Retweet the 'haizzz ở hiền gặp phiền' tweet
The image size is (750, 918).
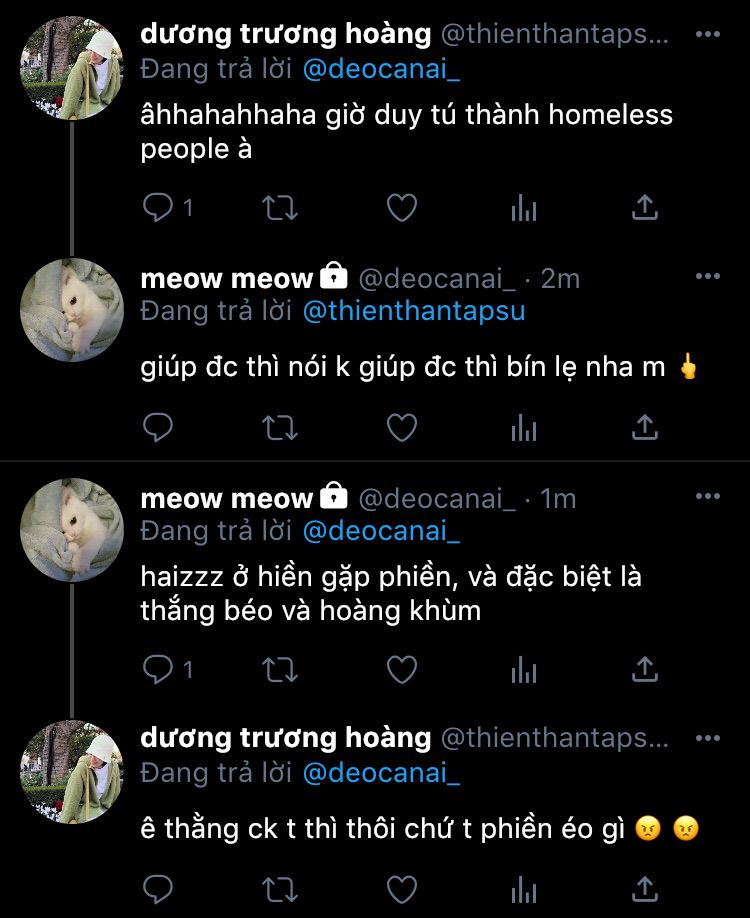(x=279, y=669)
